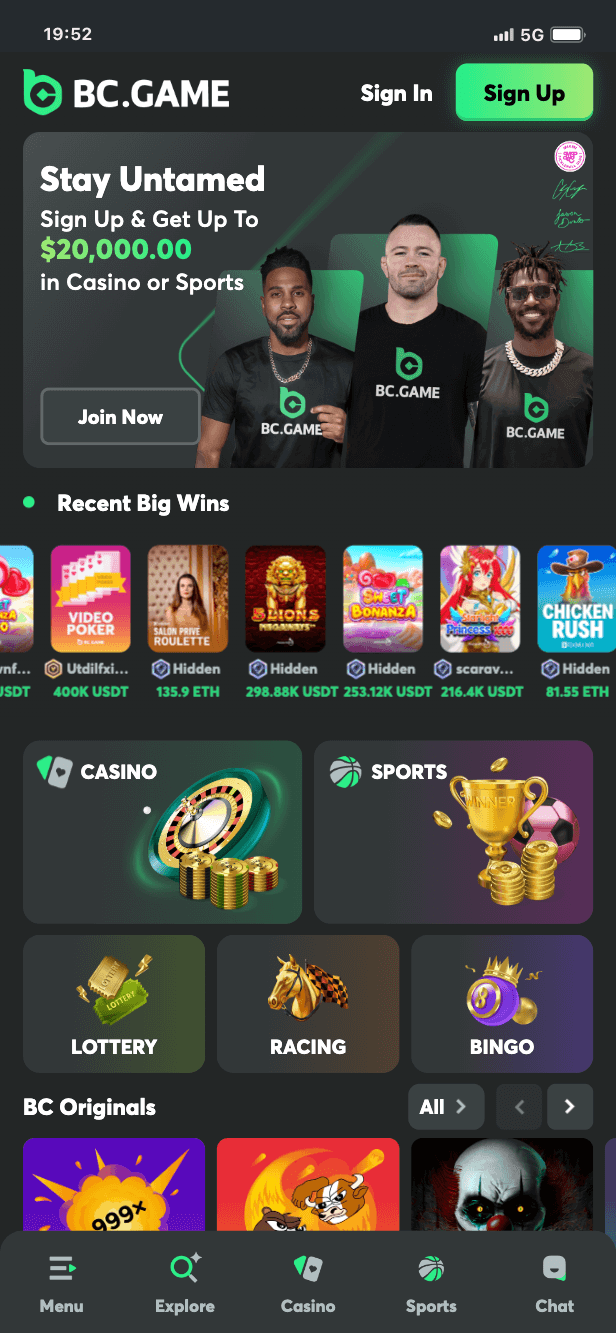Open the Salon Privé Roulette tile
Viewport: 616px width, 1333px height.
188,599
